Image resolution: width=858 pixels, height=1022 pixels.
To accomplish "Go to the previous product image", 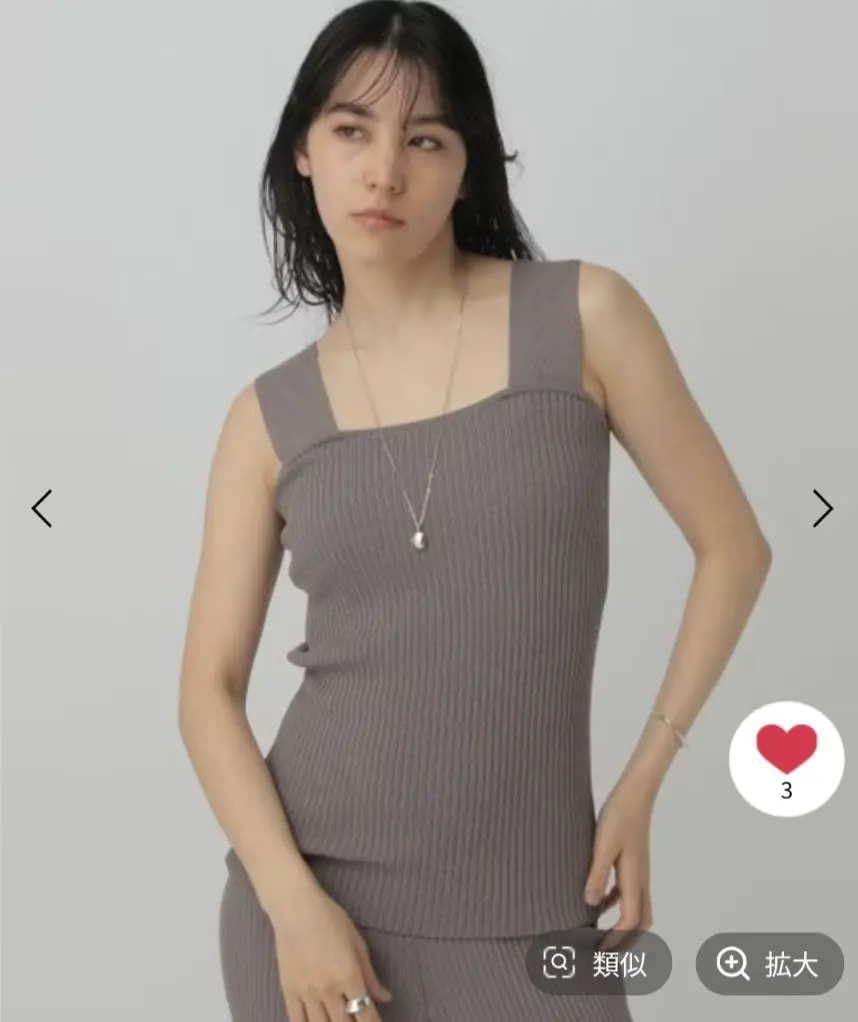I will pos(41,508).
